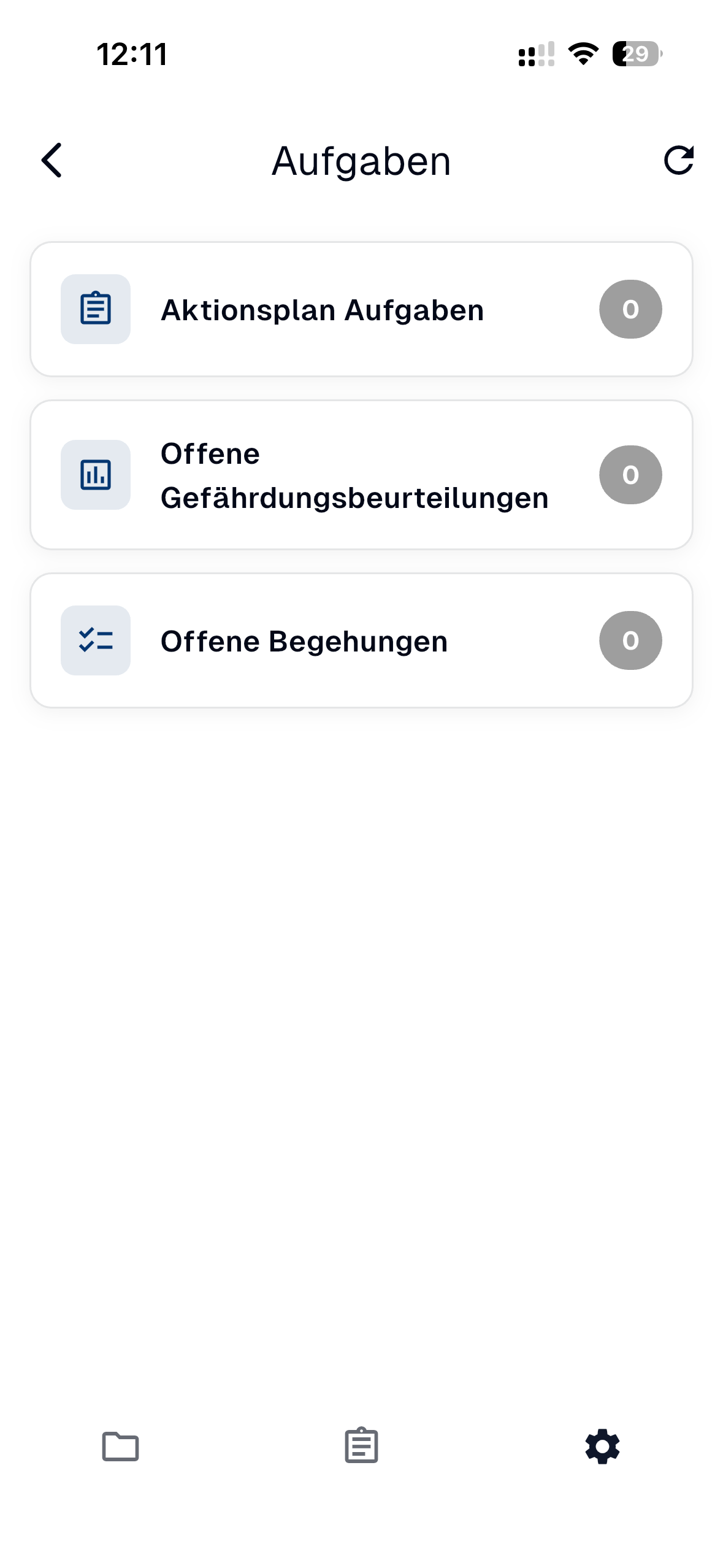
Task: Select the checklist icon beside Offene Begehungen
Action: point(96,640)
